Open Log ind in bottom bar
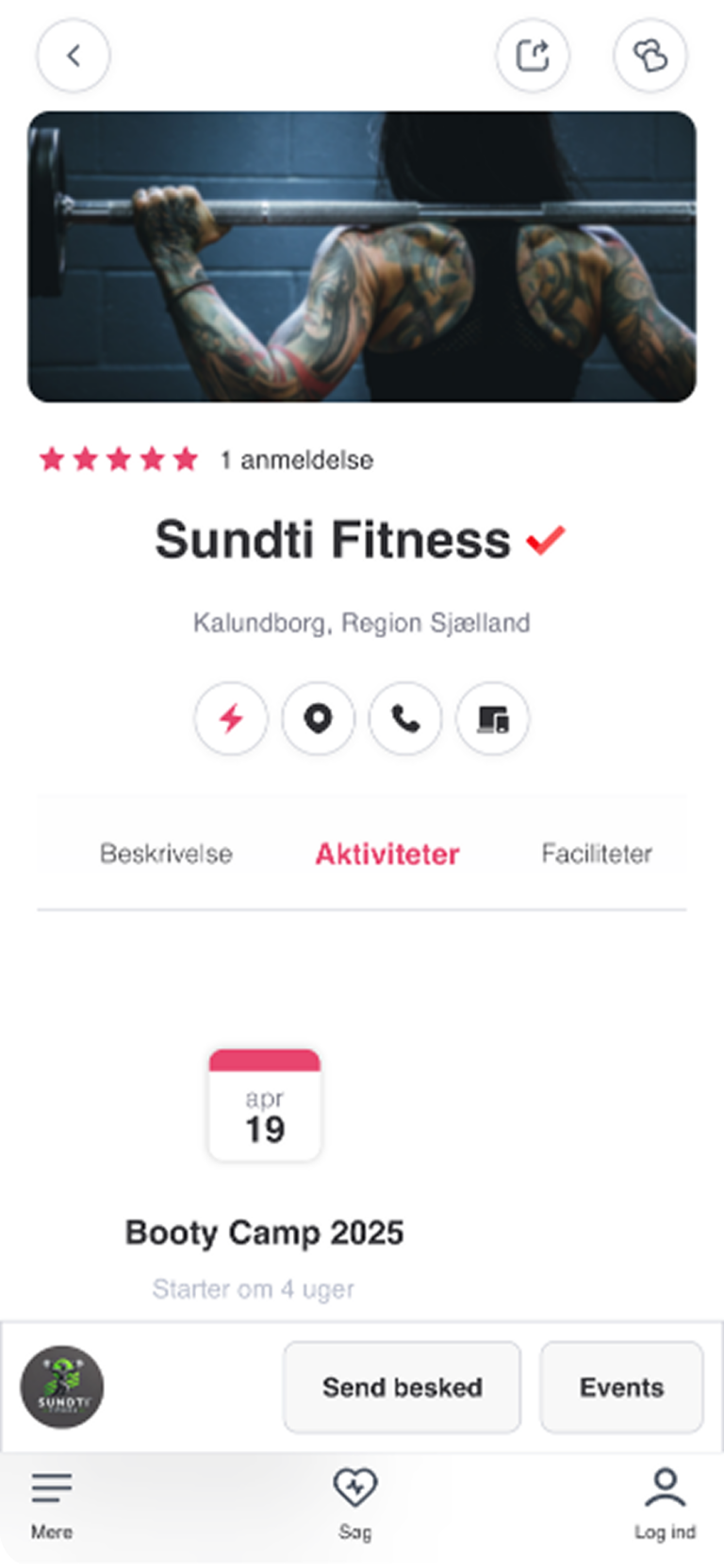 click(665, 1504)
